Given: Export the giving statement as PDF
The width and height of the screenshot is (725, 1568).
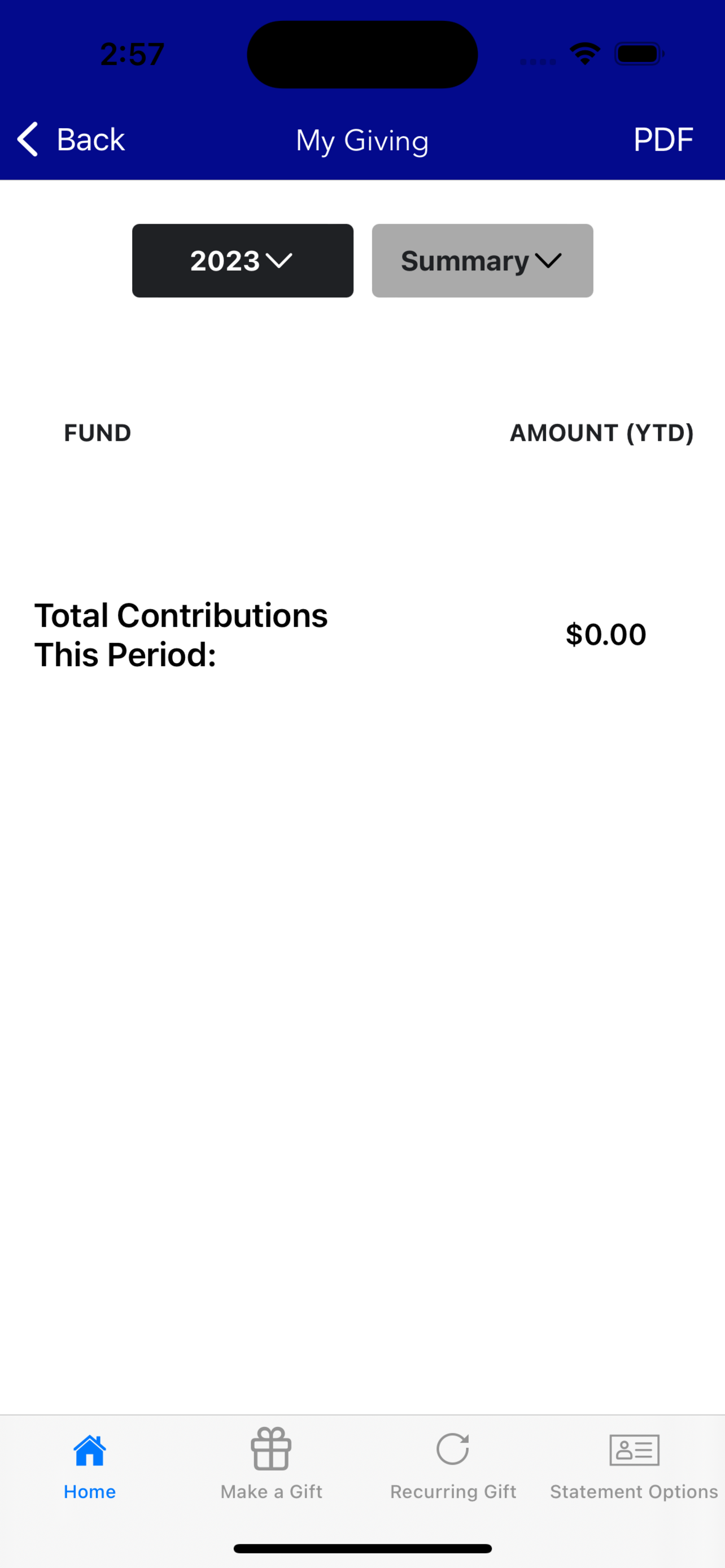Looking at the screenshot, I should (x=663, y=139).
